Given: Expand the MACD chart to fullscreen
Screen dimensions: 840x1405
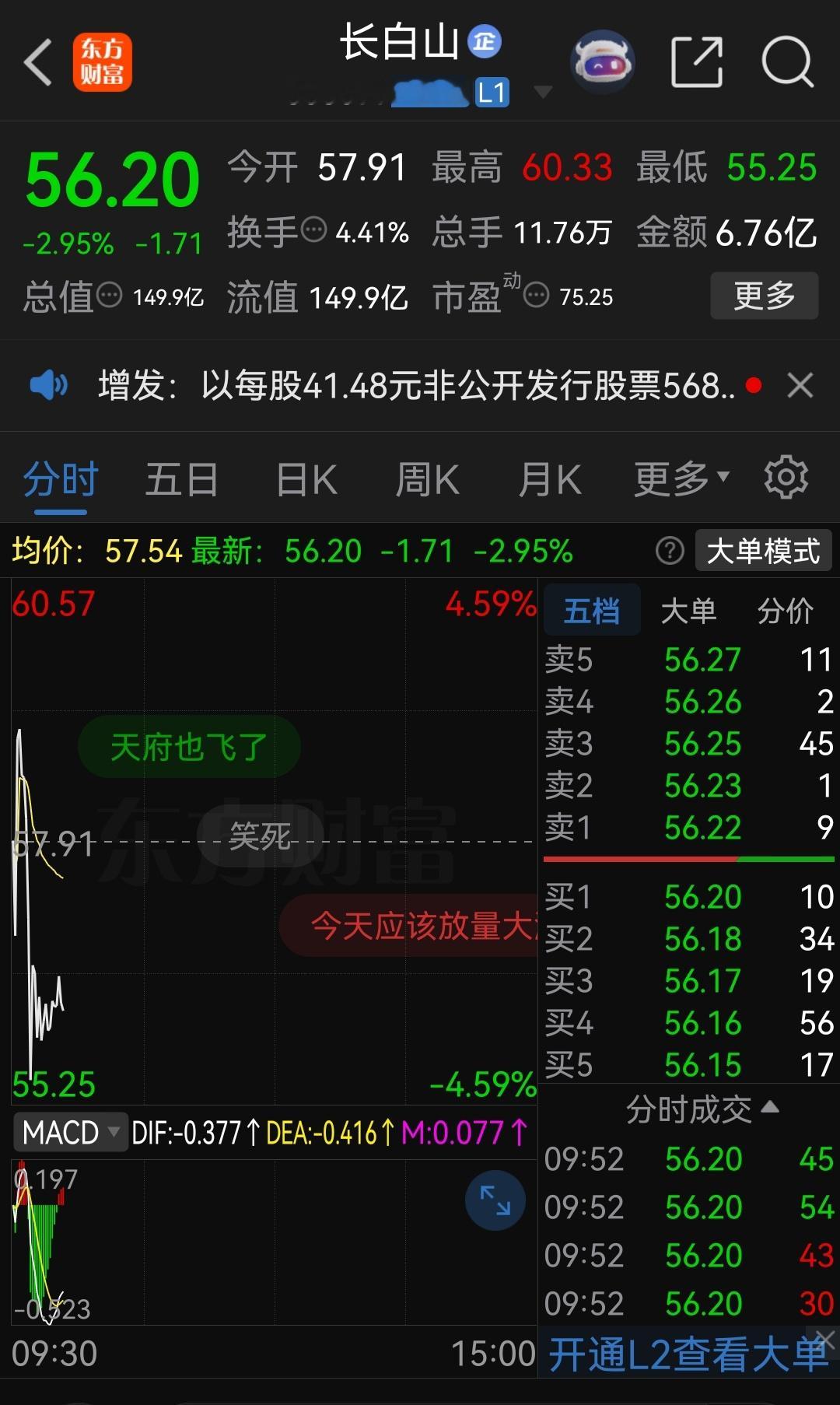Looking at the screenshot, I should point(495,1200).
